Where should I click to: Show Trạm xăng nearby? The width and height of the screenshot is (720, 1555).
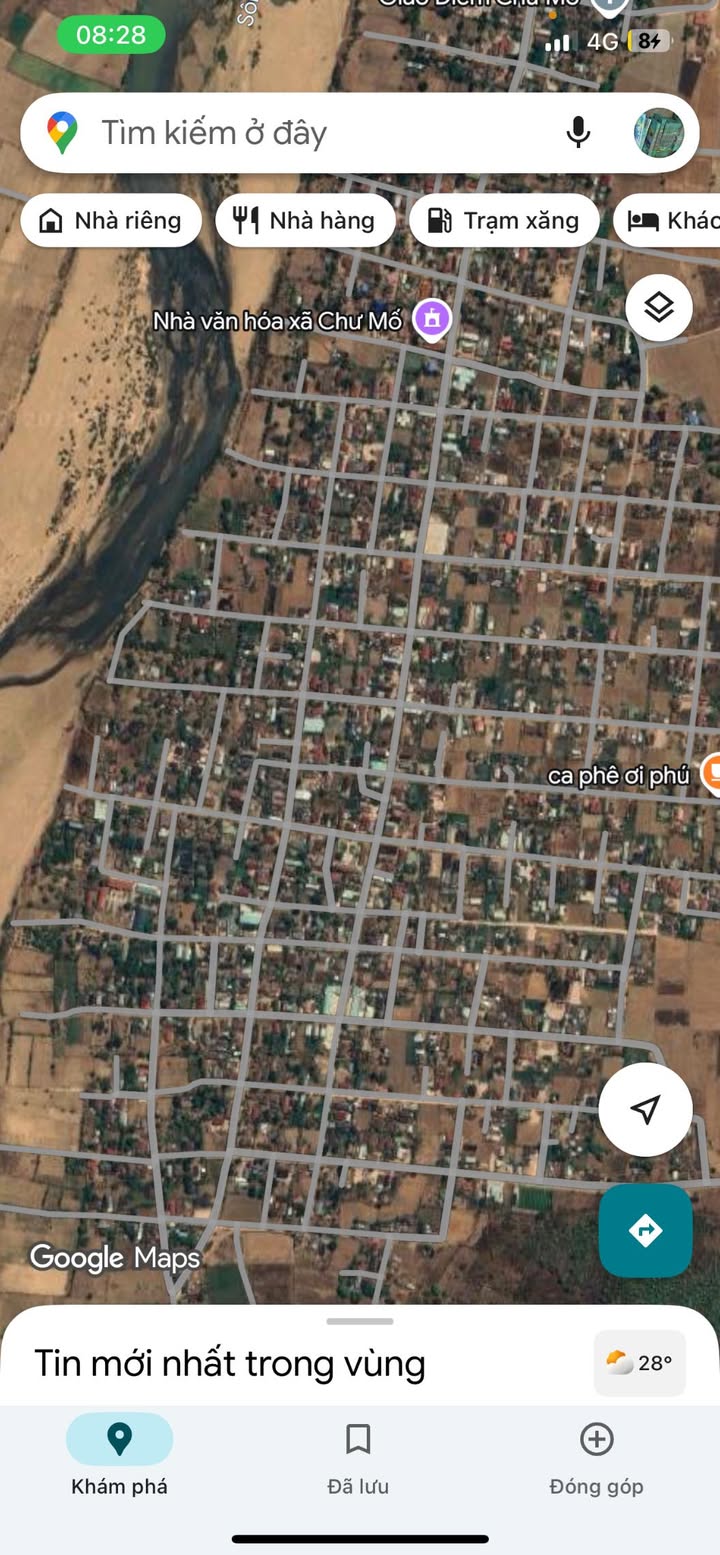(503, 221)
